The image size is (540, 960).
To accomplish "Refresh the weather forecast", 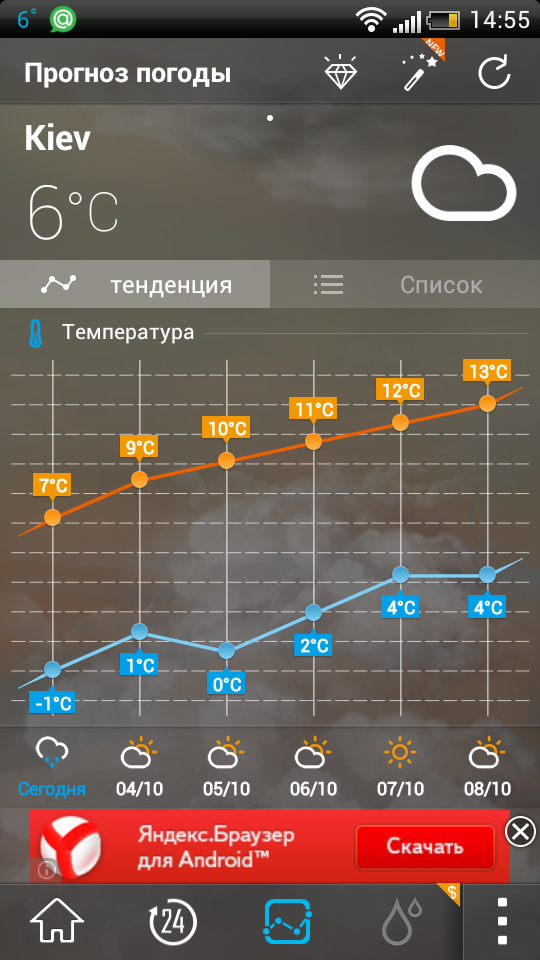I will coord(494,72).
